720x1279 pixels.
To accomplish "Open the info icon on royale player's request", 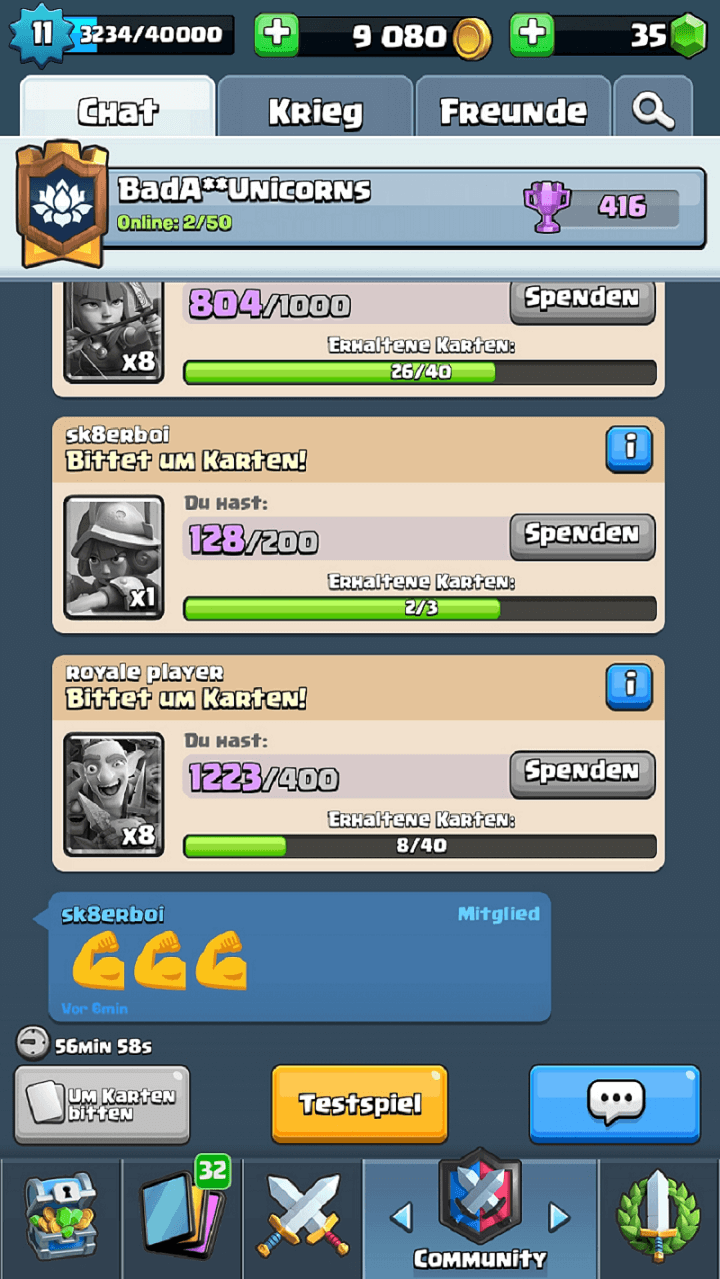I will (629, 685).
